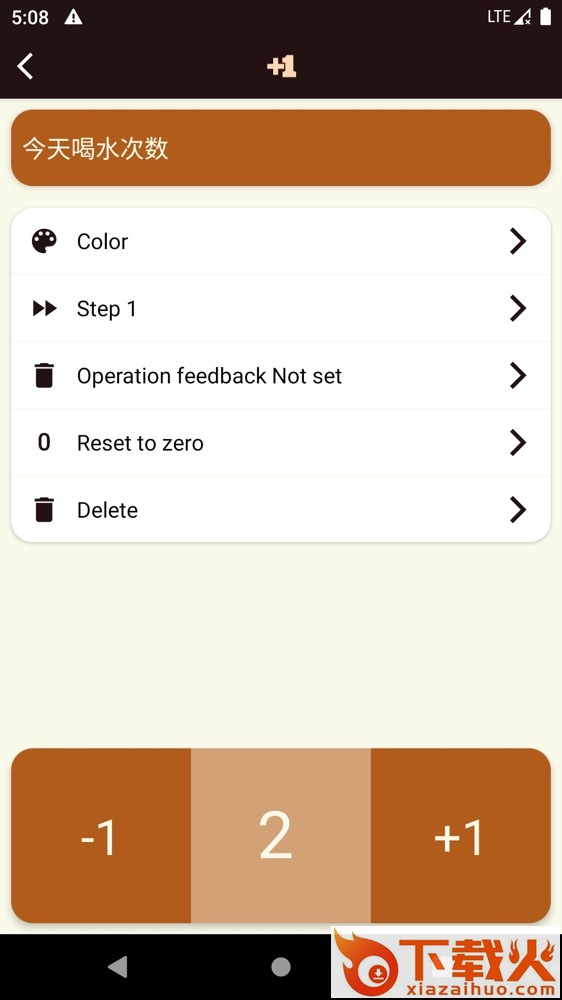The width and height of the screenshot is (562, 1000).
Task: Tap the system home button
Action: tap(281, 967)
